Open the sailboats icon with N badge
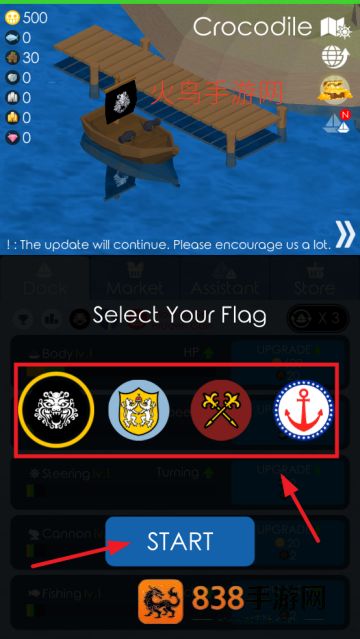The image size is (360, 639). 337,122
